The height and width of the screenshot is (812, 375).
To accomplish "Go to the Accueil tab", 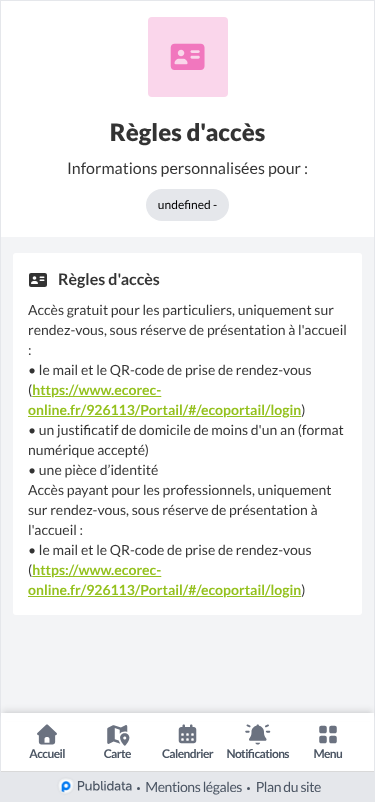I will click(47, 742).
